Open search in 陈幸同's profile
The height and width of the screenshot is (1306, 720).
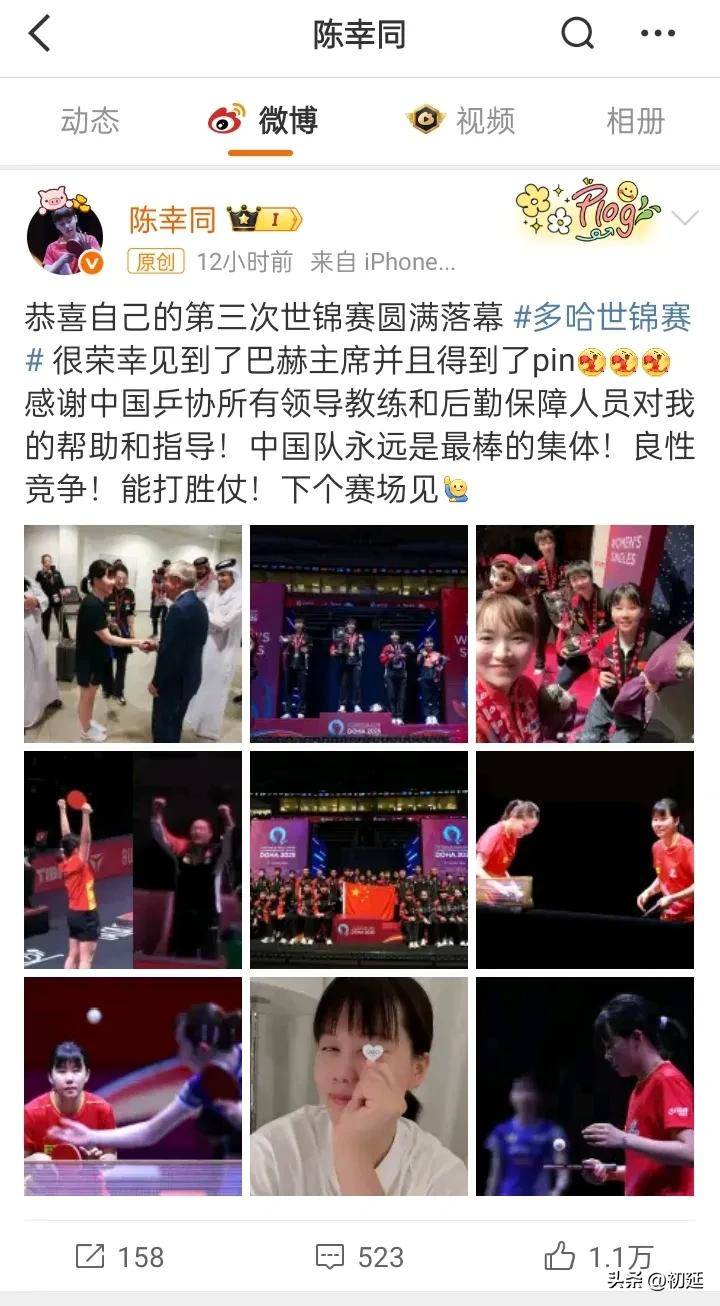(x=577, y=35)
